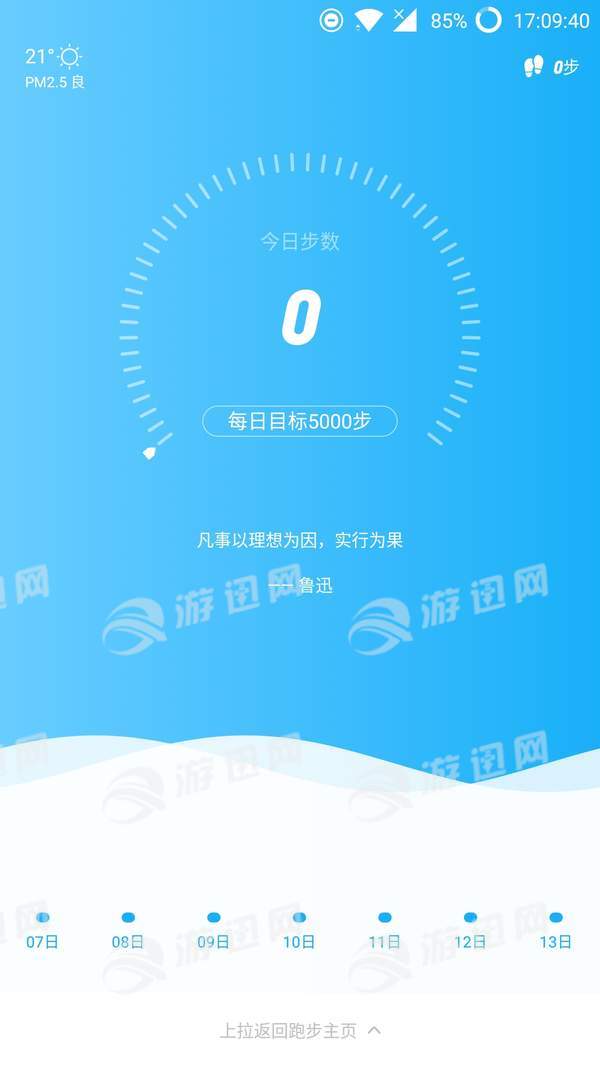Viewport: 600px width, 1067px height.
Task: View step data for 10日
Action: point(299,930)
